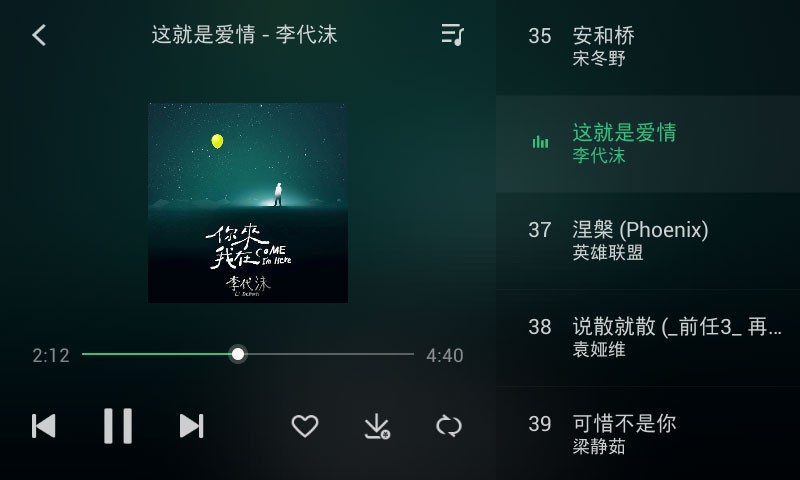
Task: Play song 38 说散就散 by 袁娅维
Action: point(648,337)
